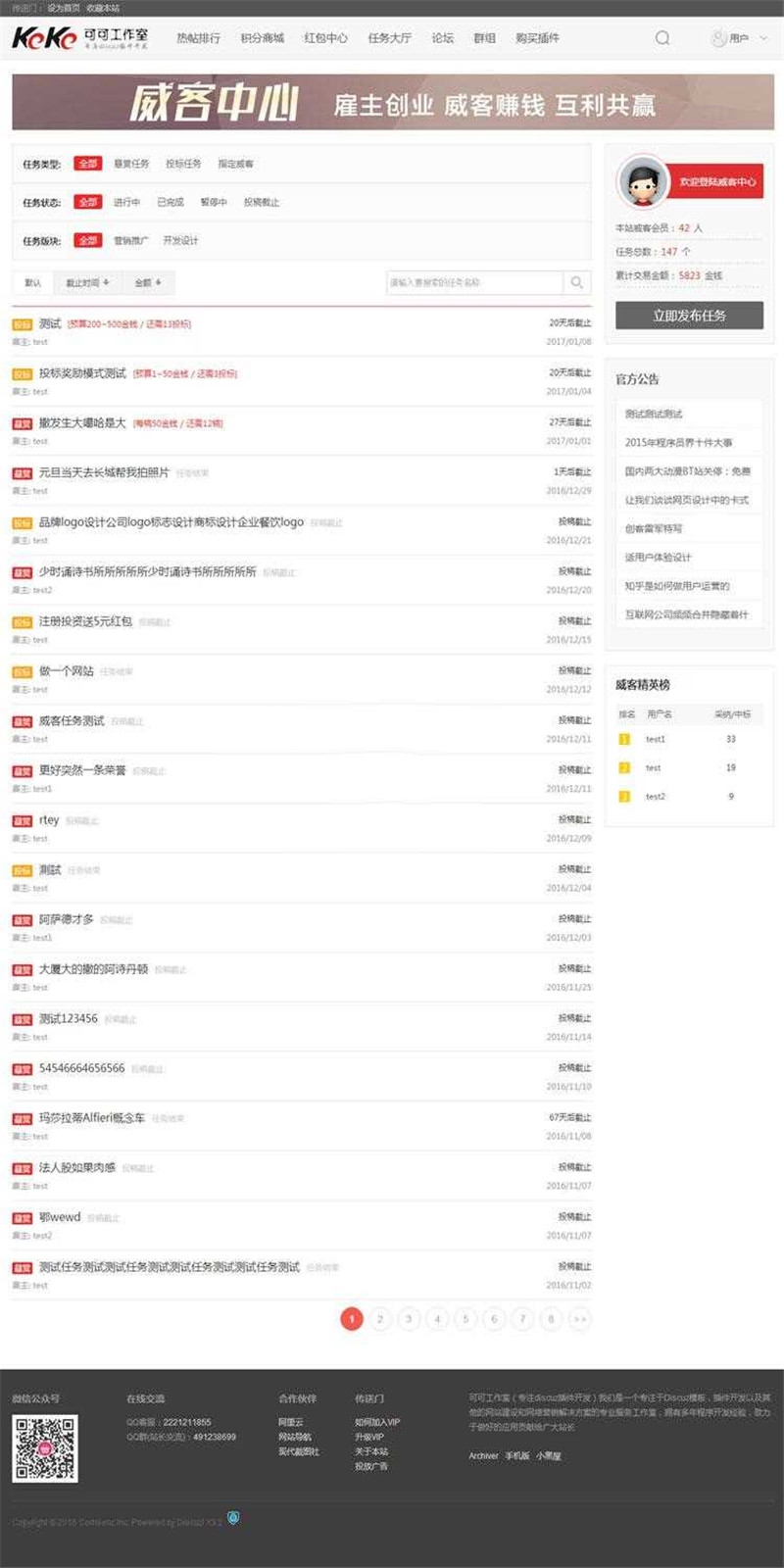Open the task 做一个网站
Viewport: 784px width, 1568px height.
pyautogui.click(x=67, y=671)
